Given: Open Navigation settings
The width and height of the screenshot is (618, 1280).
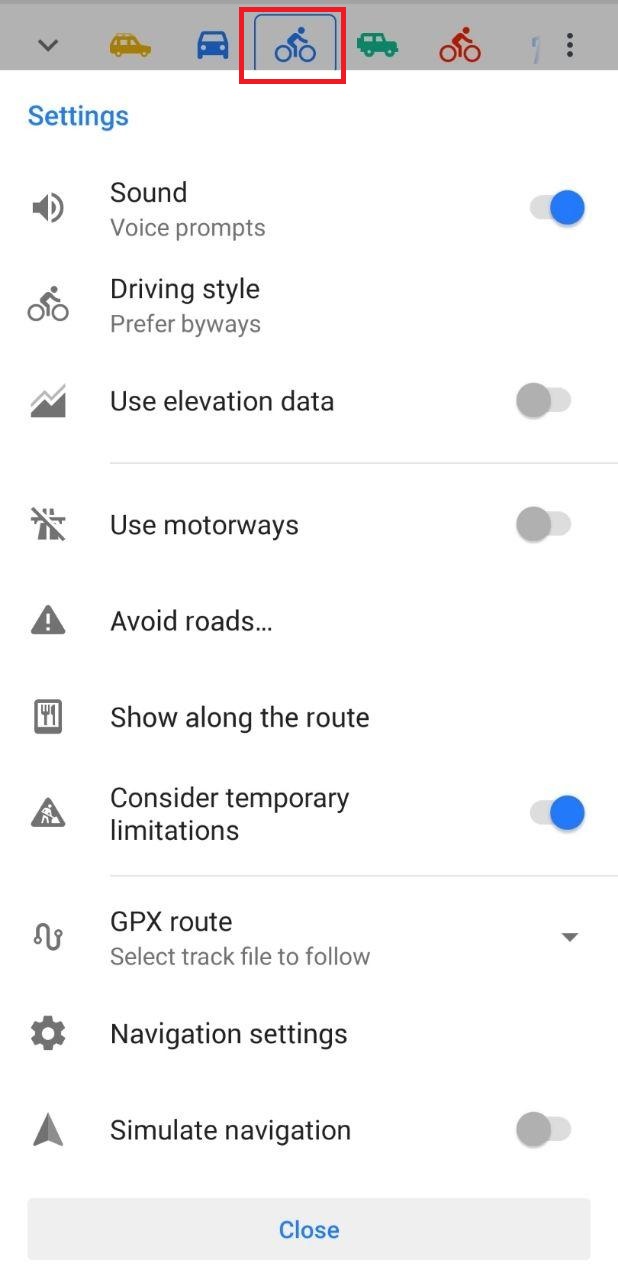Looking at the screenshot, I should pos(228,1034).
